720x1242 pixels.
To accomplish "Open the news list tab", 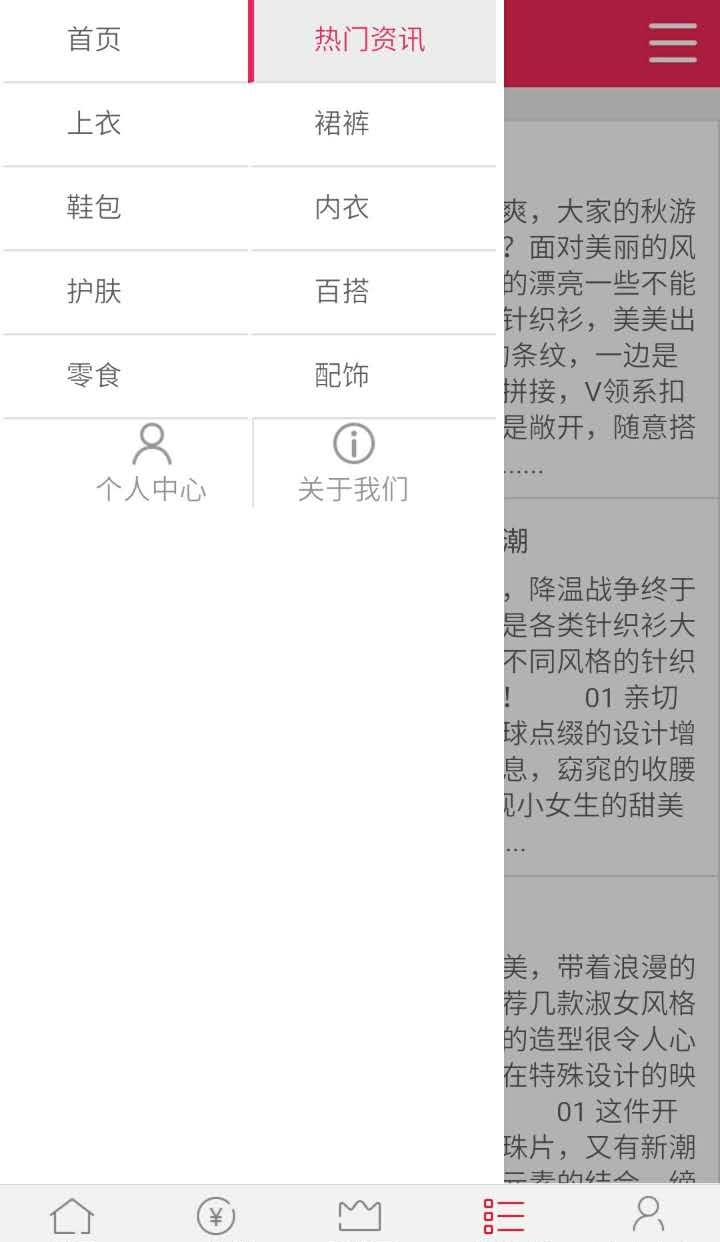I will pos(504,1216).
